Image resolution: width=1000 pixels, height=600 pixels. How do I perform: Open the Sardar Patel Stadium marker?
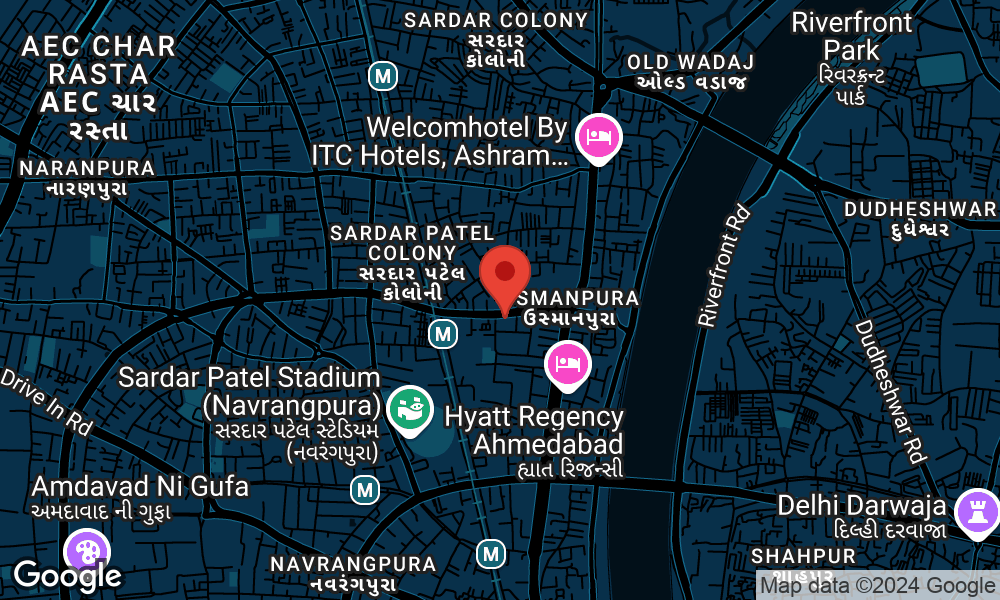409,409
